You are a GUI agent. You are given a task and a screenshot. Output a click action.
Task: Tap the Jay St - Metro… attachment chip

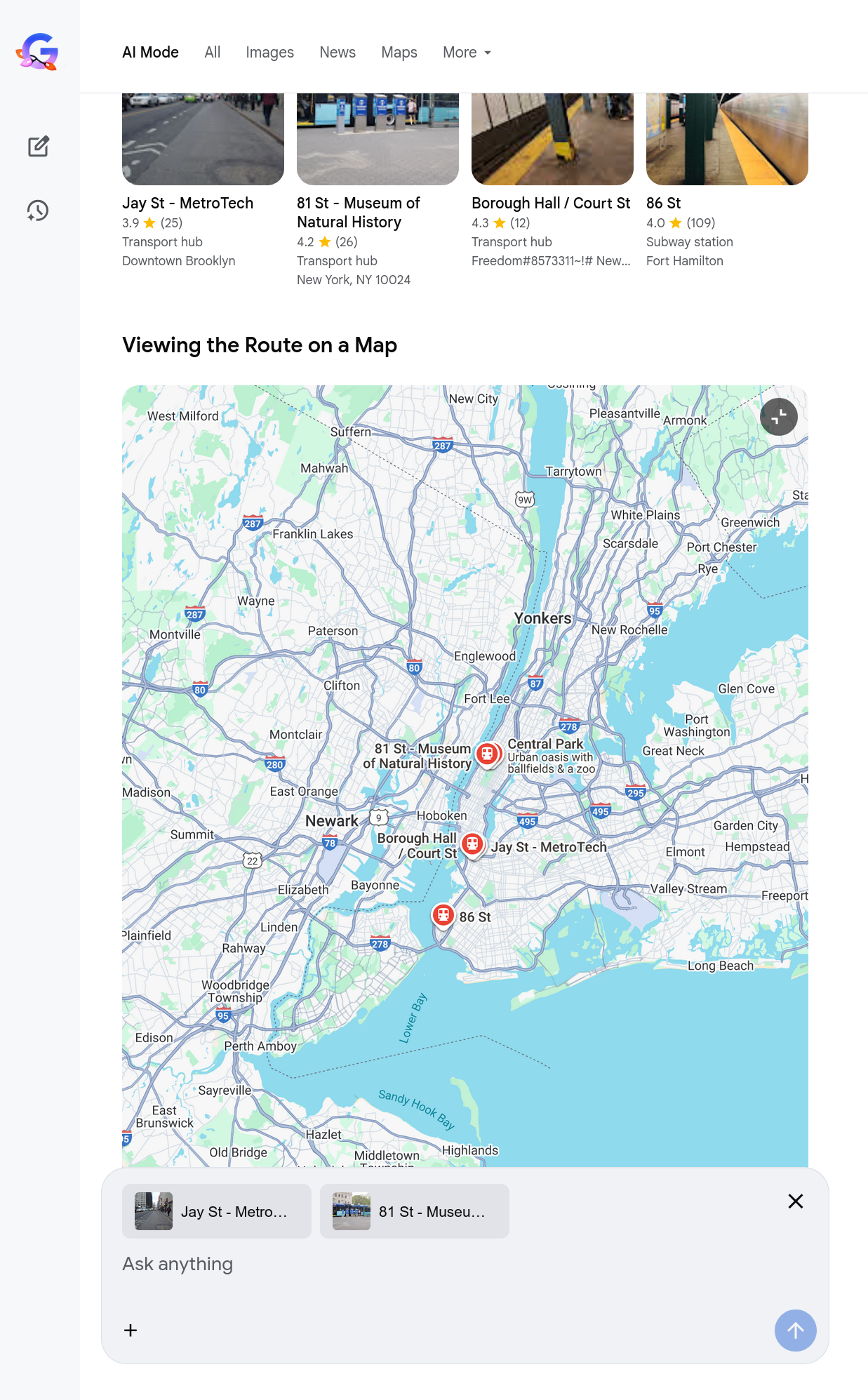(x=217, y=1211)
